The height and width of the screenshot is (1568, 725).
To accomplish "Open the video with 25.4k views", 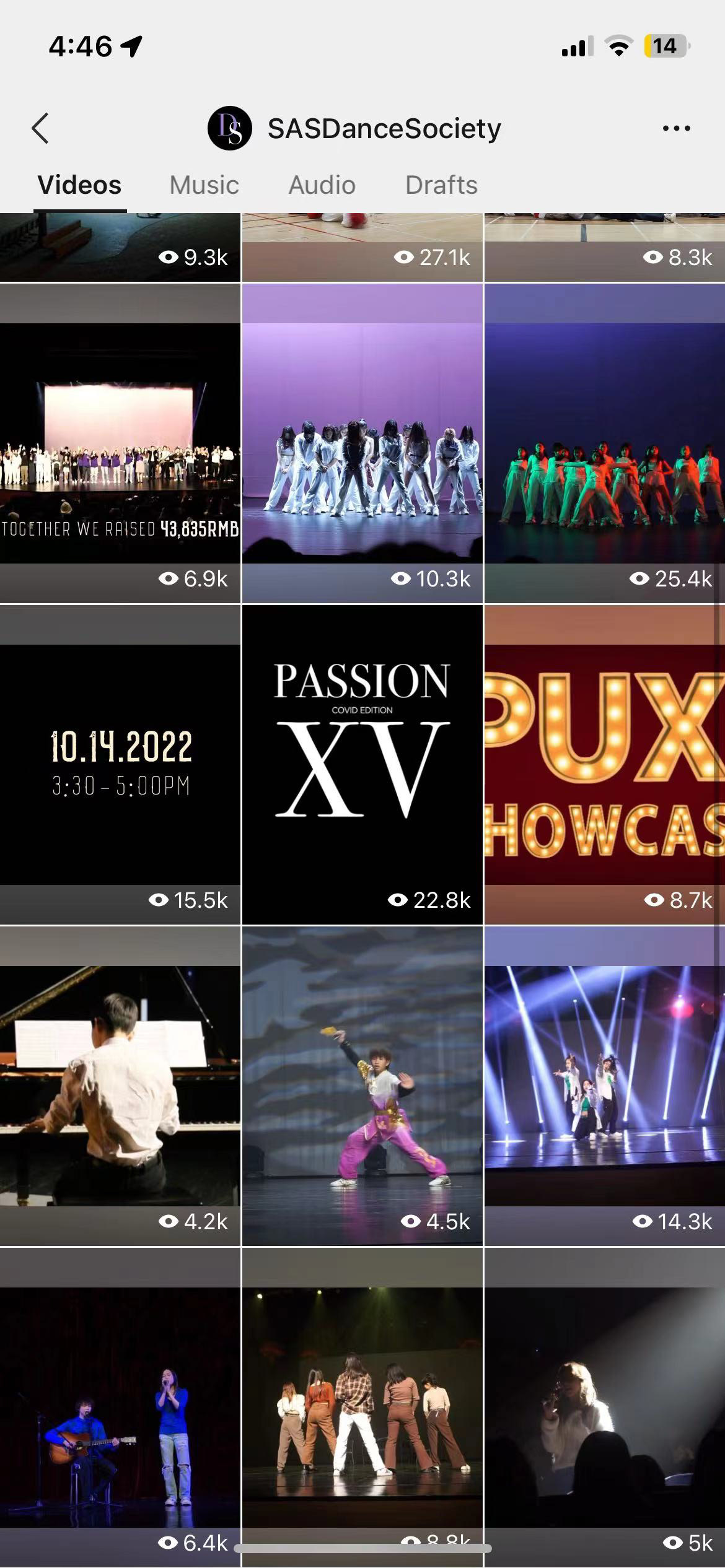I will 604,443.
